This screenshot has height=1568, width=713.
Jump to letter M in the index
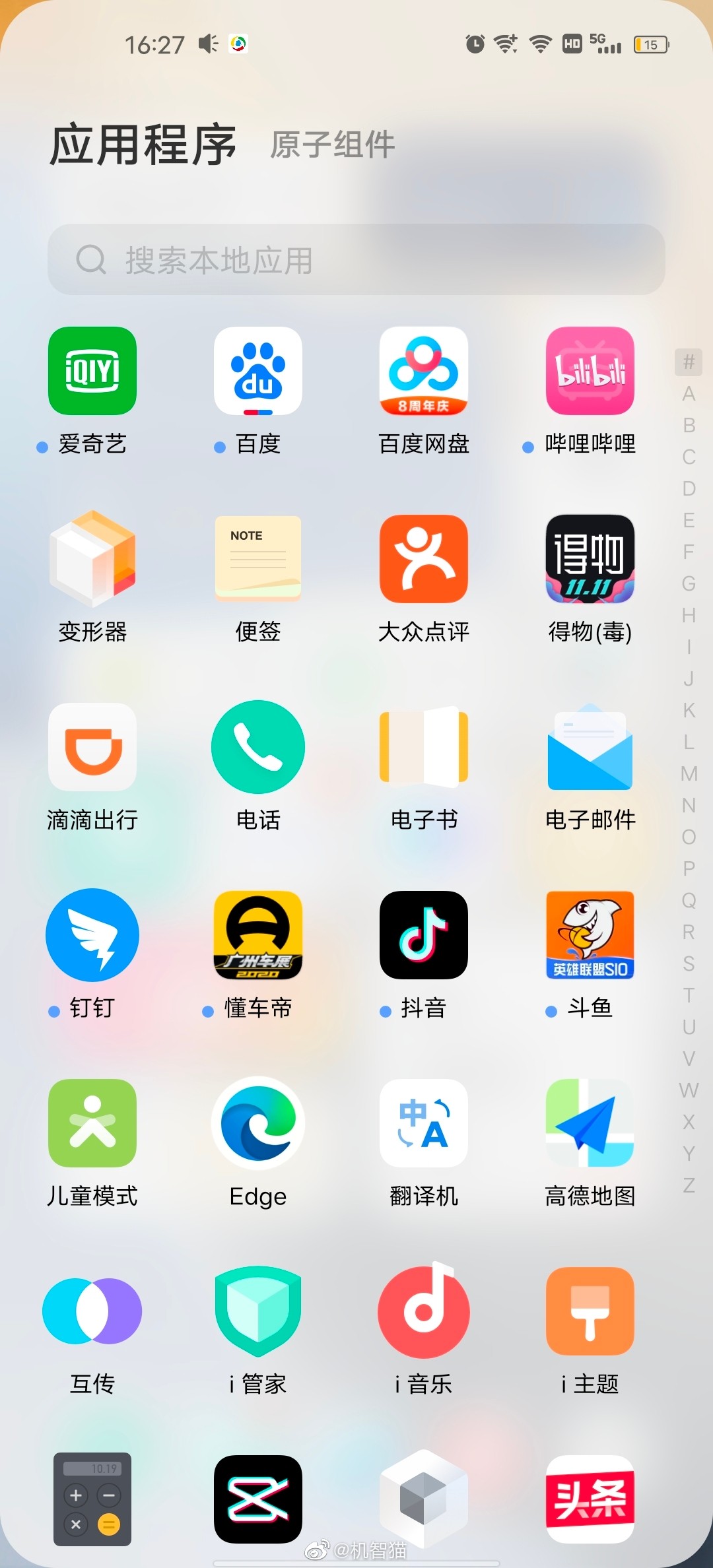click(689, 773)
